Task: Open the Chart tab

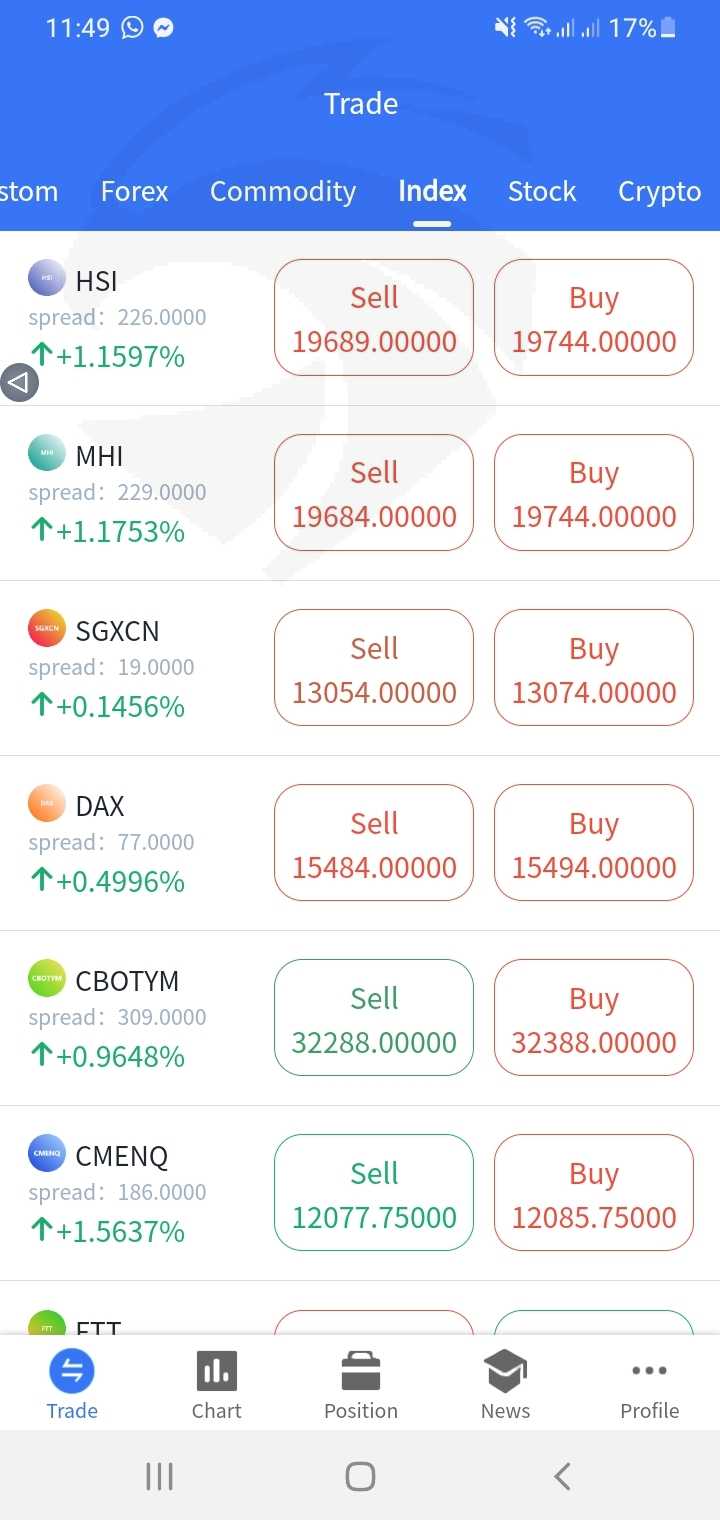Action: [217, 1384]
